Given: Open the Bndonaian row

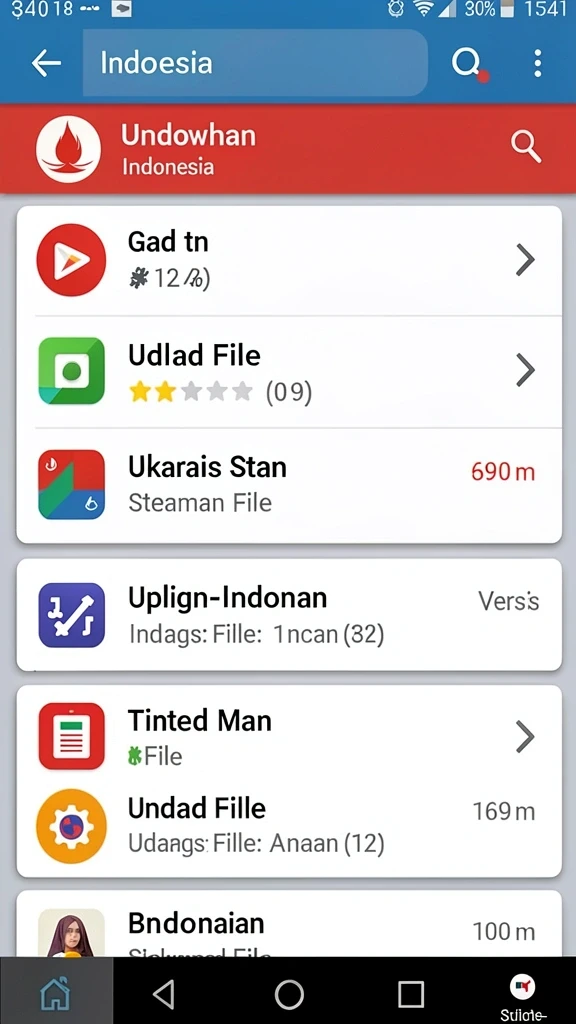Looking at the screenshot, I should 289,925.
